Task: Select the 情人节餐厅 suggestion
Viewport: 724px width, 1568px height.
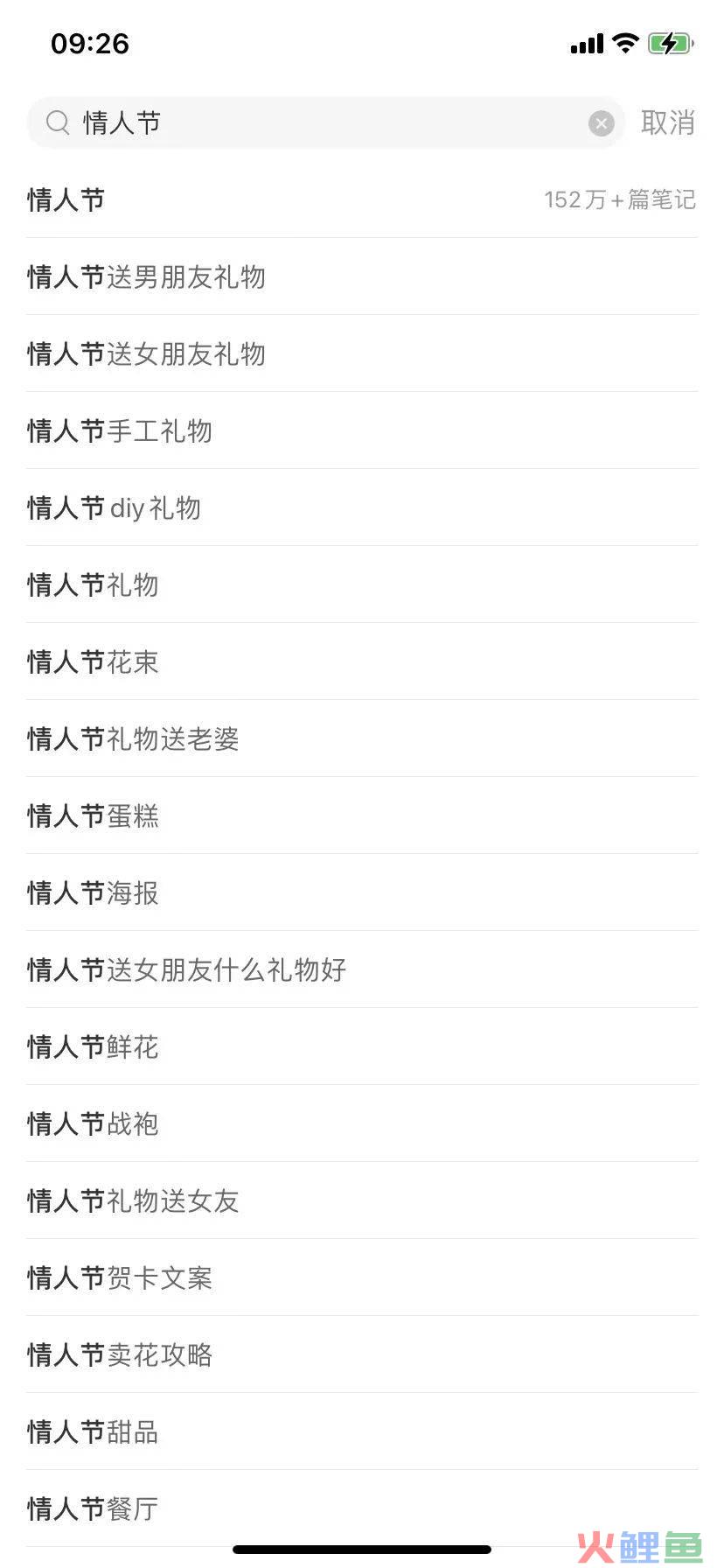Action: (362, 1508)
